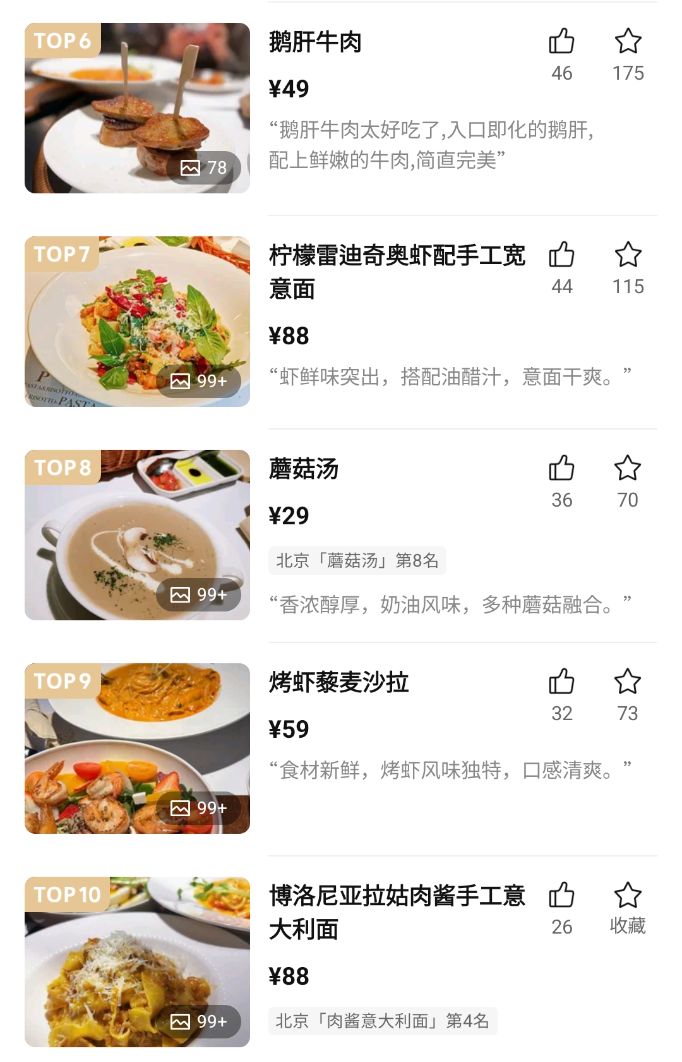Open the 北京「肉酱意大利面」第4名 ranking tag
The height and width of the screenshot is (1062, 682).
tap(383, 1021)
